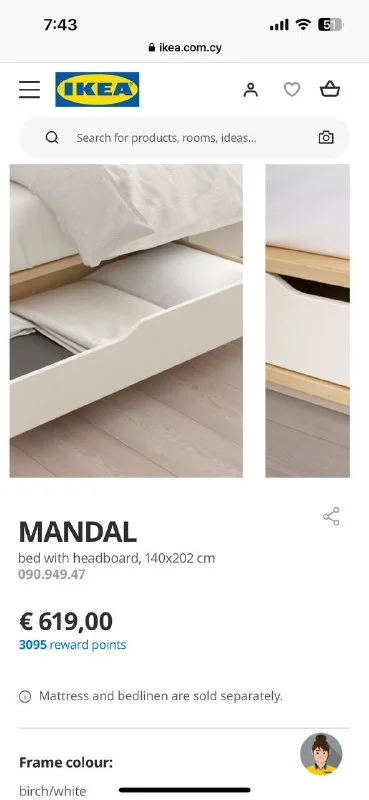369x800 pixels.
Task: Tap the search products field
Action: click(184, 138)
